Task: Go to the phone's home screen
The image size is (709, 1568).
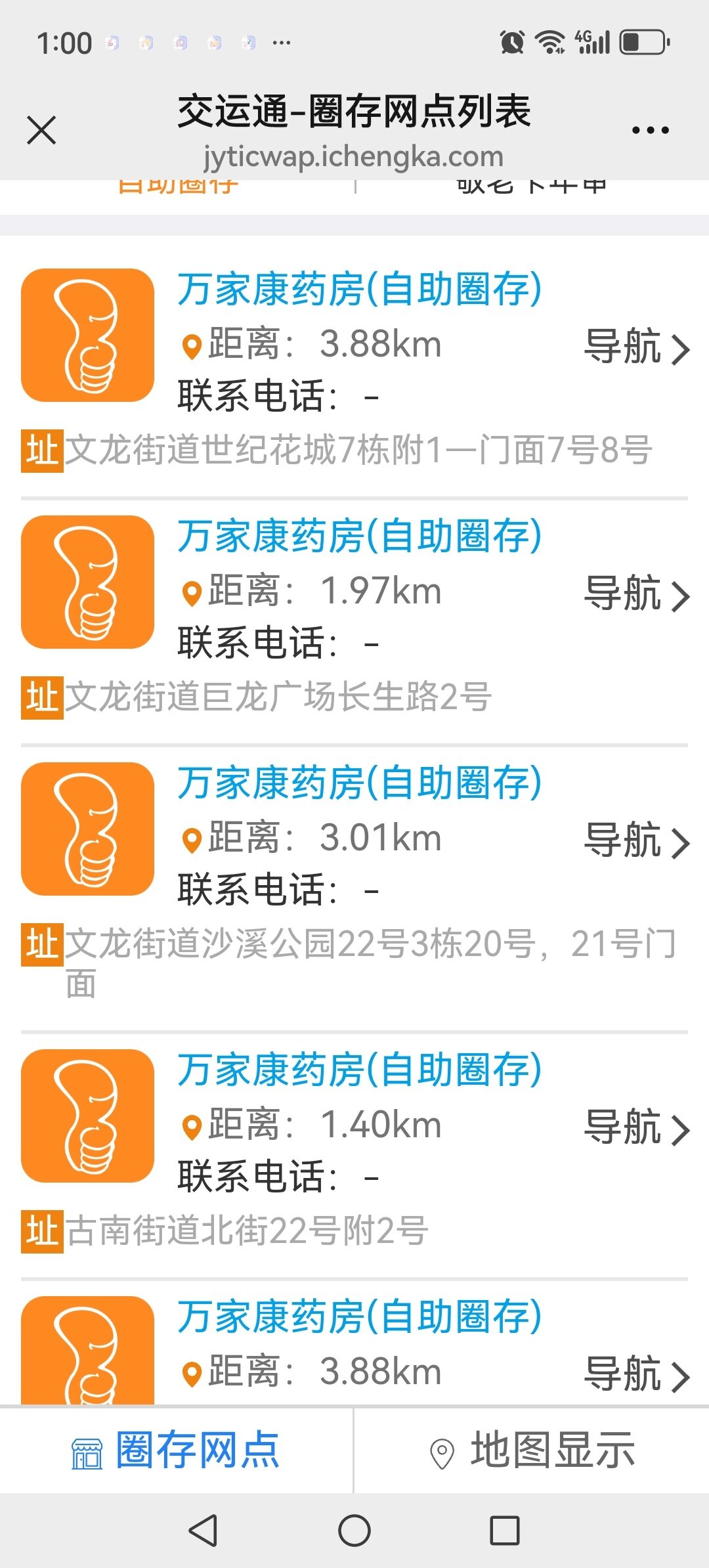Action: (x=354, y=1531)
